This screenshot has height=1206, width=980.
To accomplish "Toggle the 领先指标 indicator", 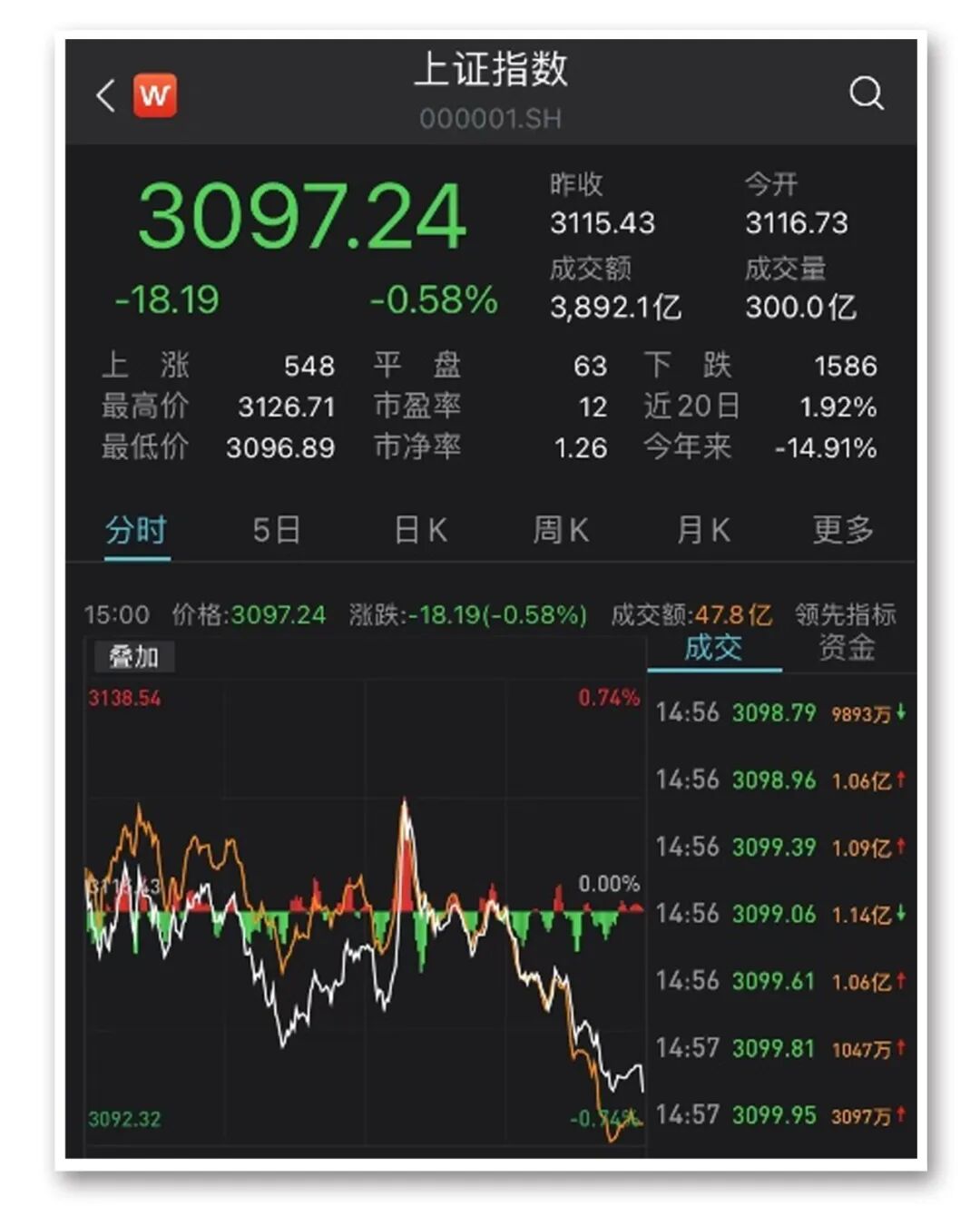I will point(846,614).
